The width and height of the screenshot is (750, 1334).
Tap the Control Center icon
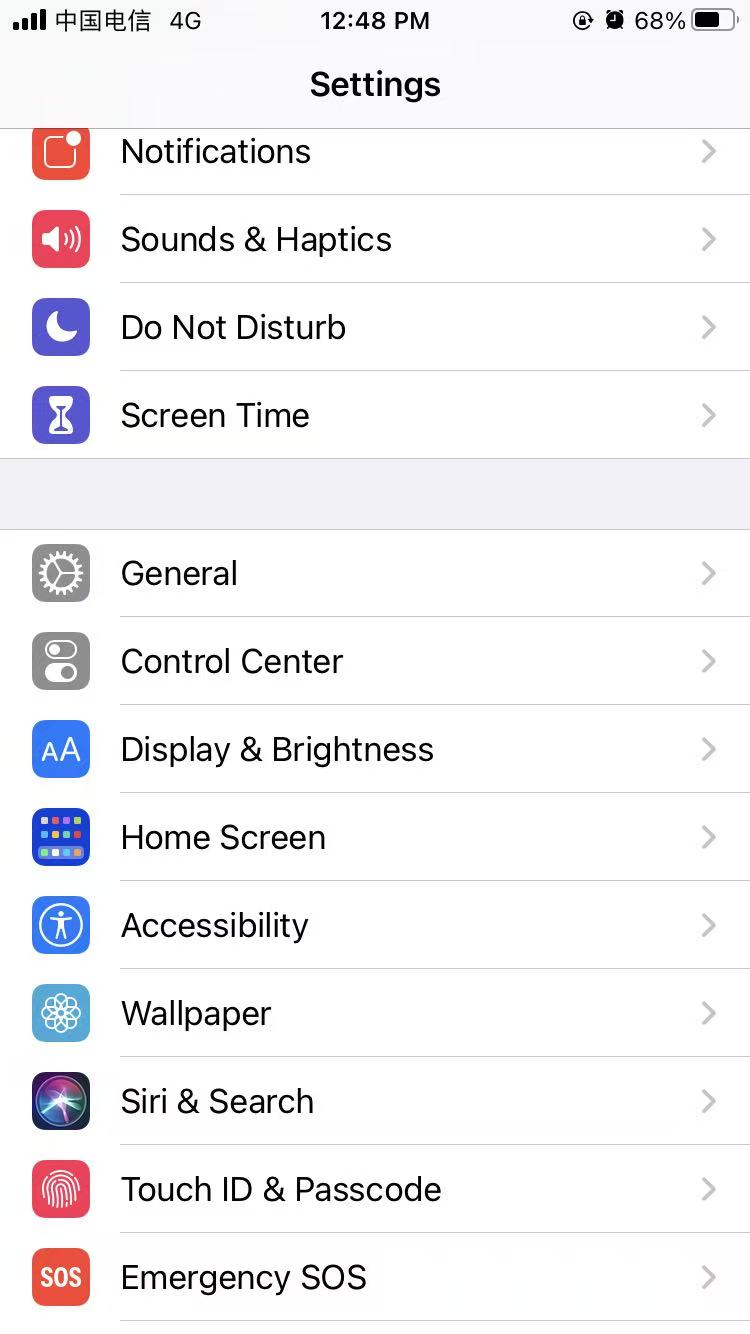pyautogui.click(x=60, y=661)
